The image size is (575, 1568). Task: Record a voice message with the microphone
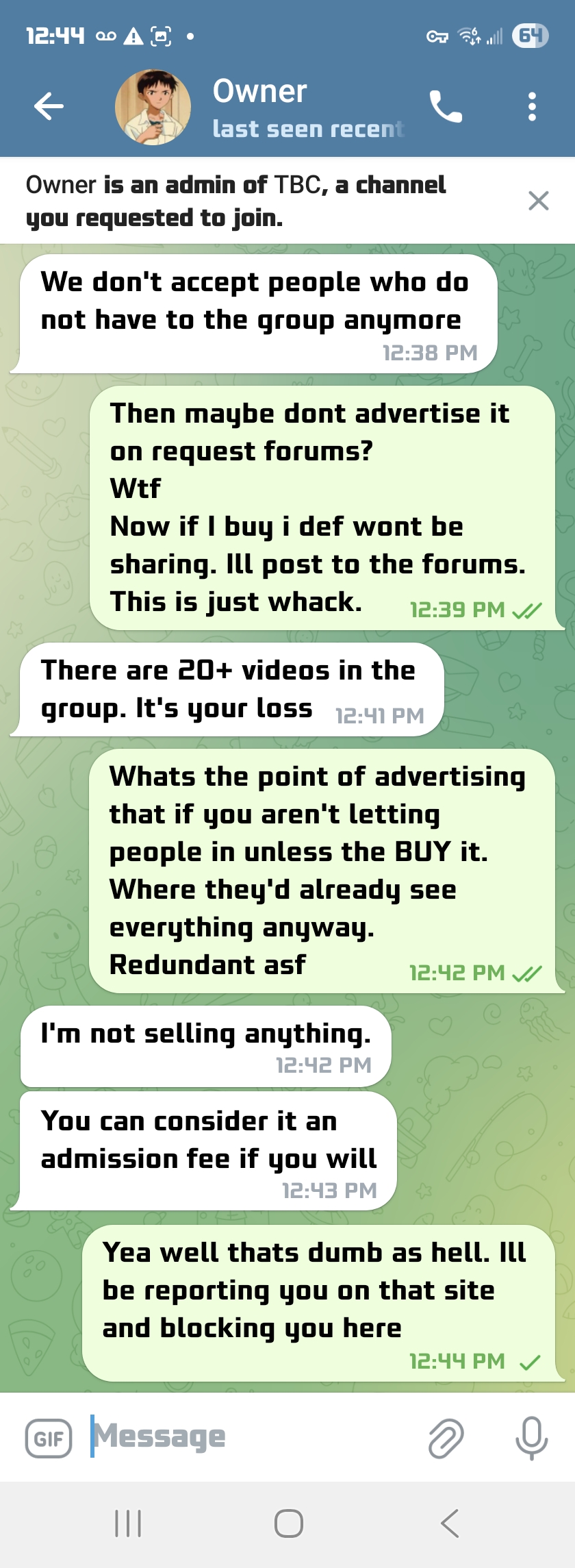[531, 1437]
